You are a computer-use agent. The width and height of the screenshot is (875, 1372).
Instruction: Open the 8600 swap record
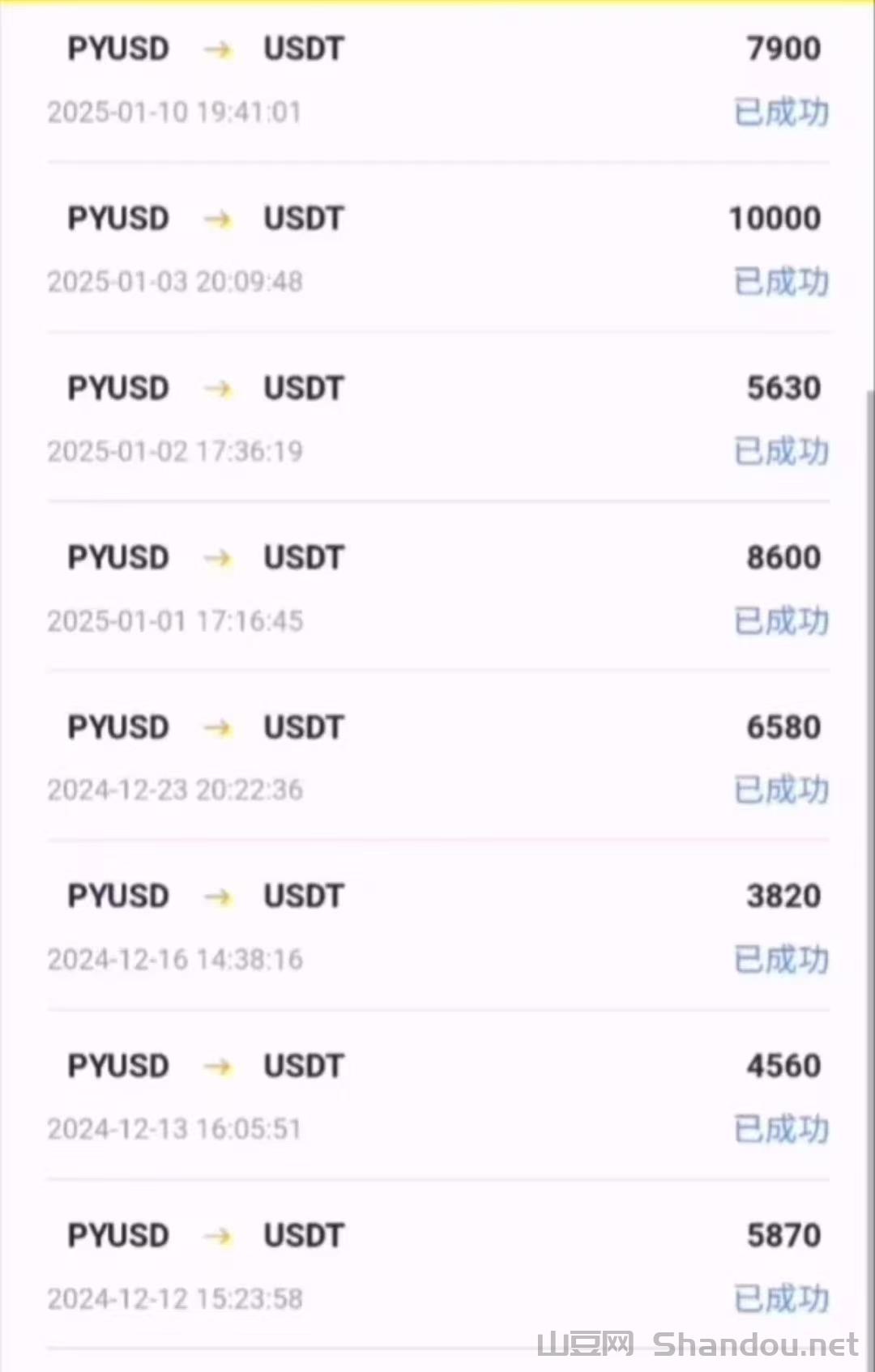[x=437, y=588]
